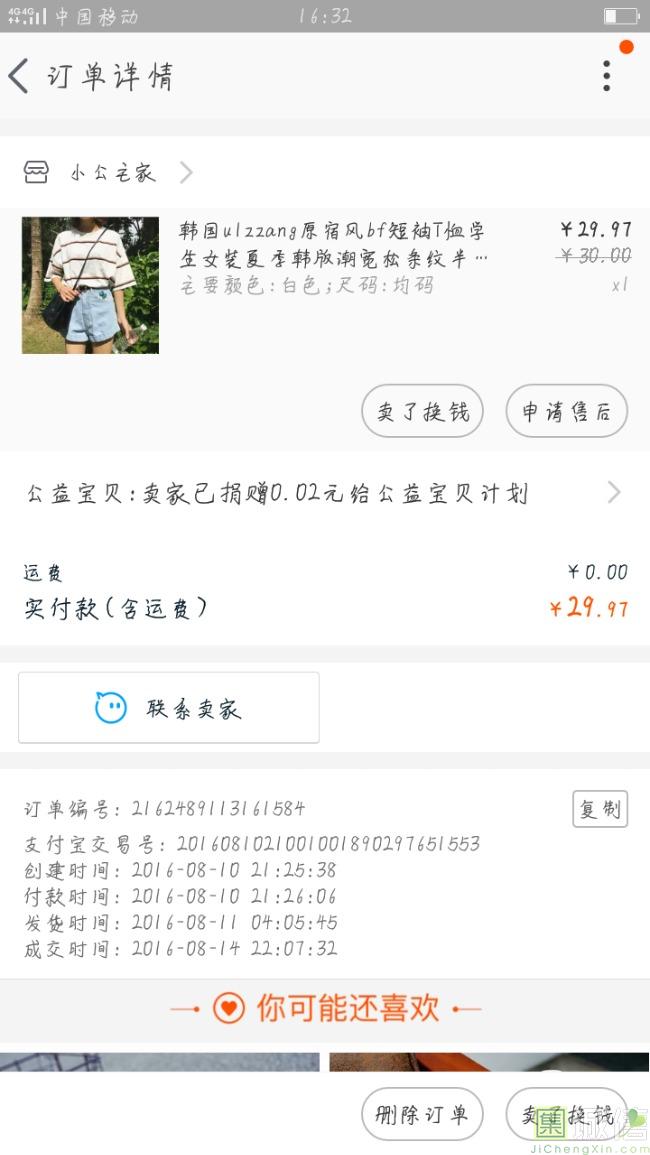Go back from 订单详情
The image size is (650, 1155).
coord(18,76)
